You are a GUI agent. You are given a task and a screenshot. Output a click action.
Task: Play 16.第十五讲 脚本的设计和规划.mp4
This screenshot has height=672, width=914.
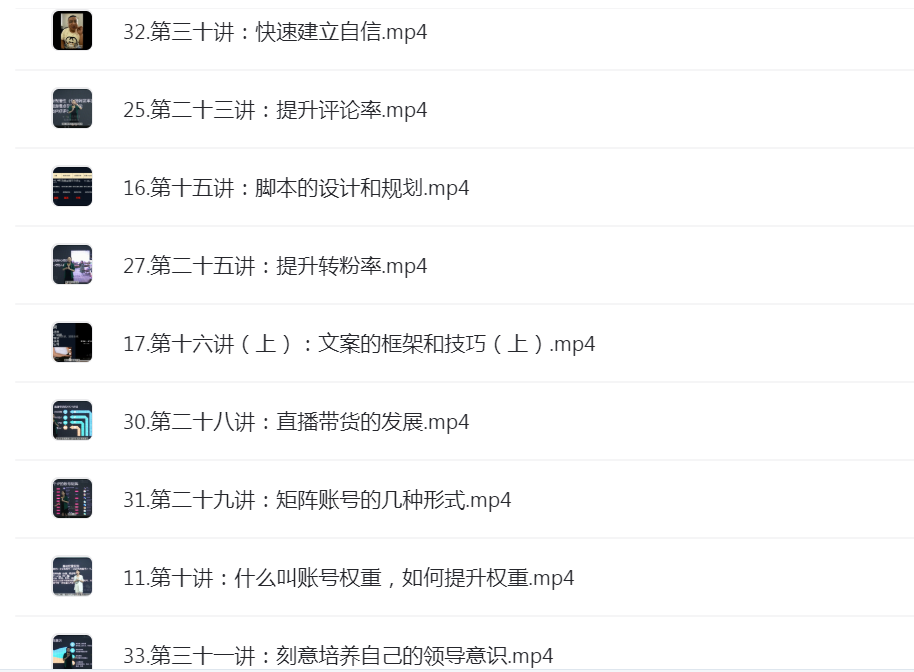pos(296,188)
